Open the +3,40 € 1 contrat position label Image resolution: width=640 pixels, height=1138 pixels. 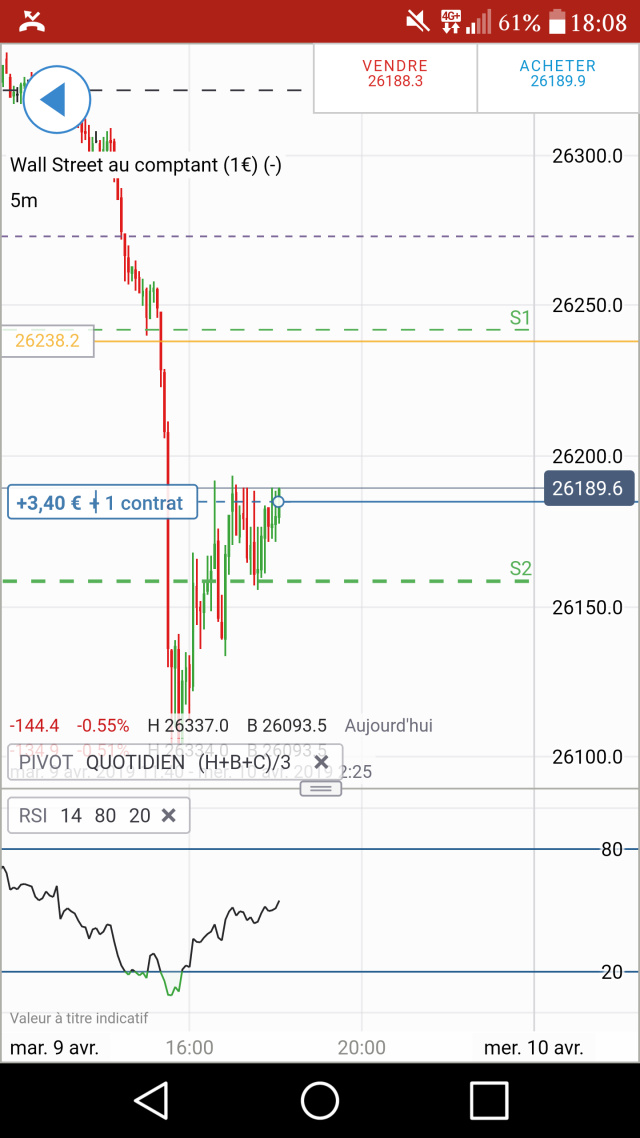102,502
